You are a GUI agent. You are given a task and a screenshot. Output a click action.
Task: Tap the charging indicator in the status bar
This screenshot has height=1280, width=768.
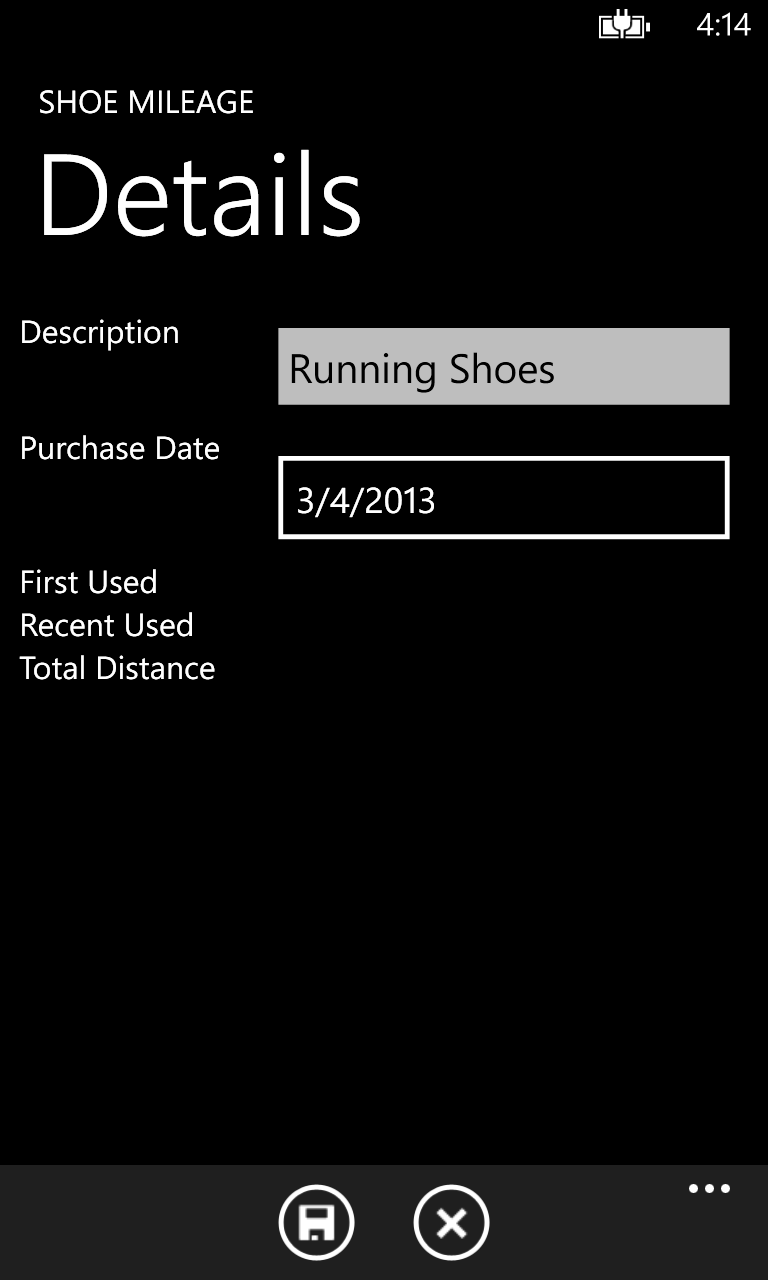tap(621, 25)
